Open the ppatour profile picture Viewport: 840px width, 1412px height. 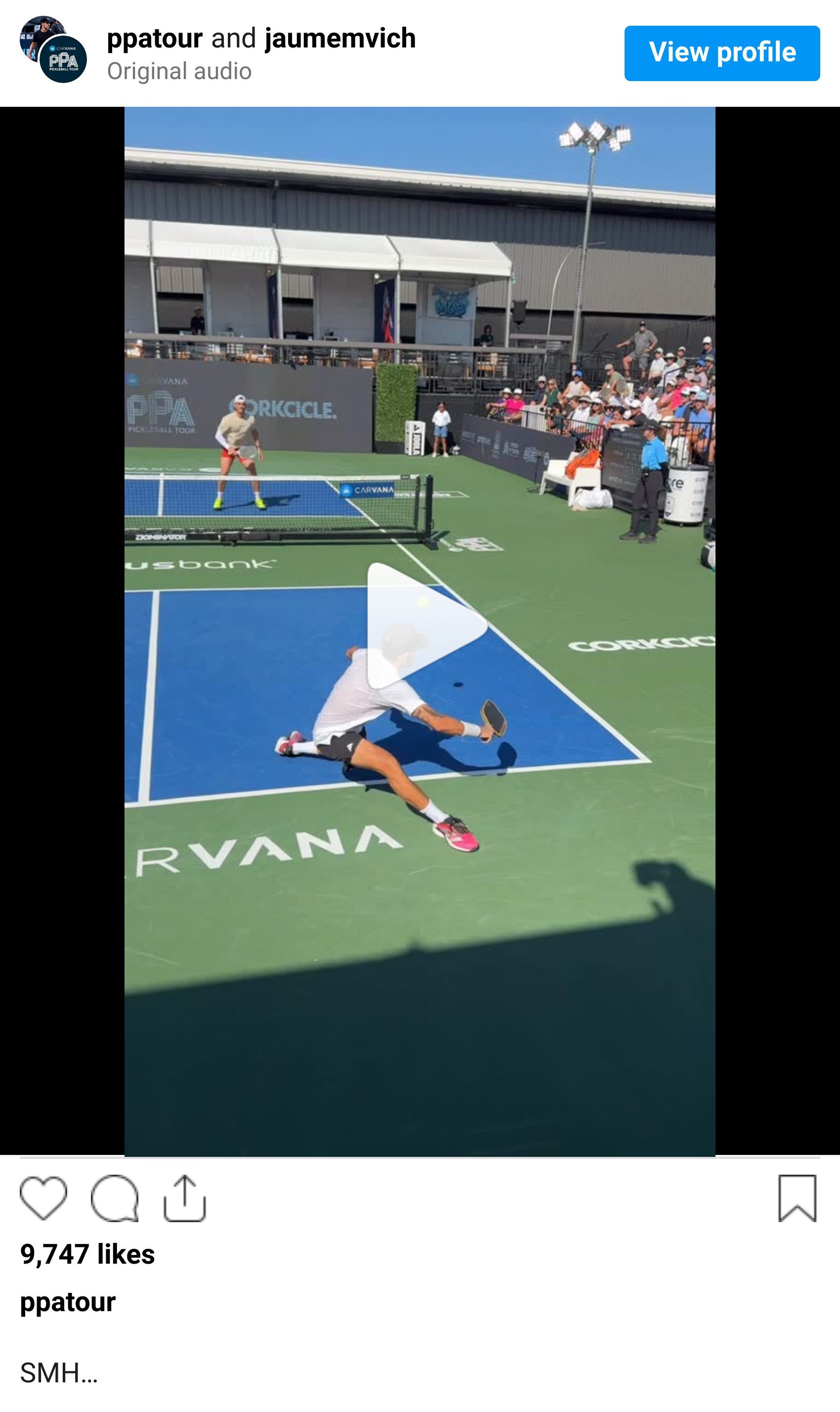[x=62, y=59]
